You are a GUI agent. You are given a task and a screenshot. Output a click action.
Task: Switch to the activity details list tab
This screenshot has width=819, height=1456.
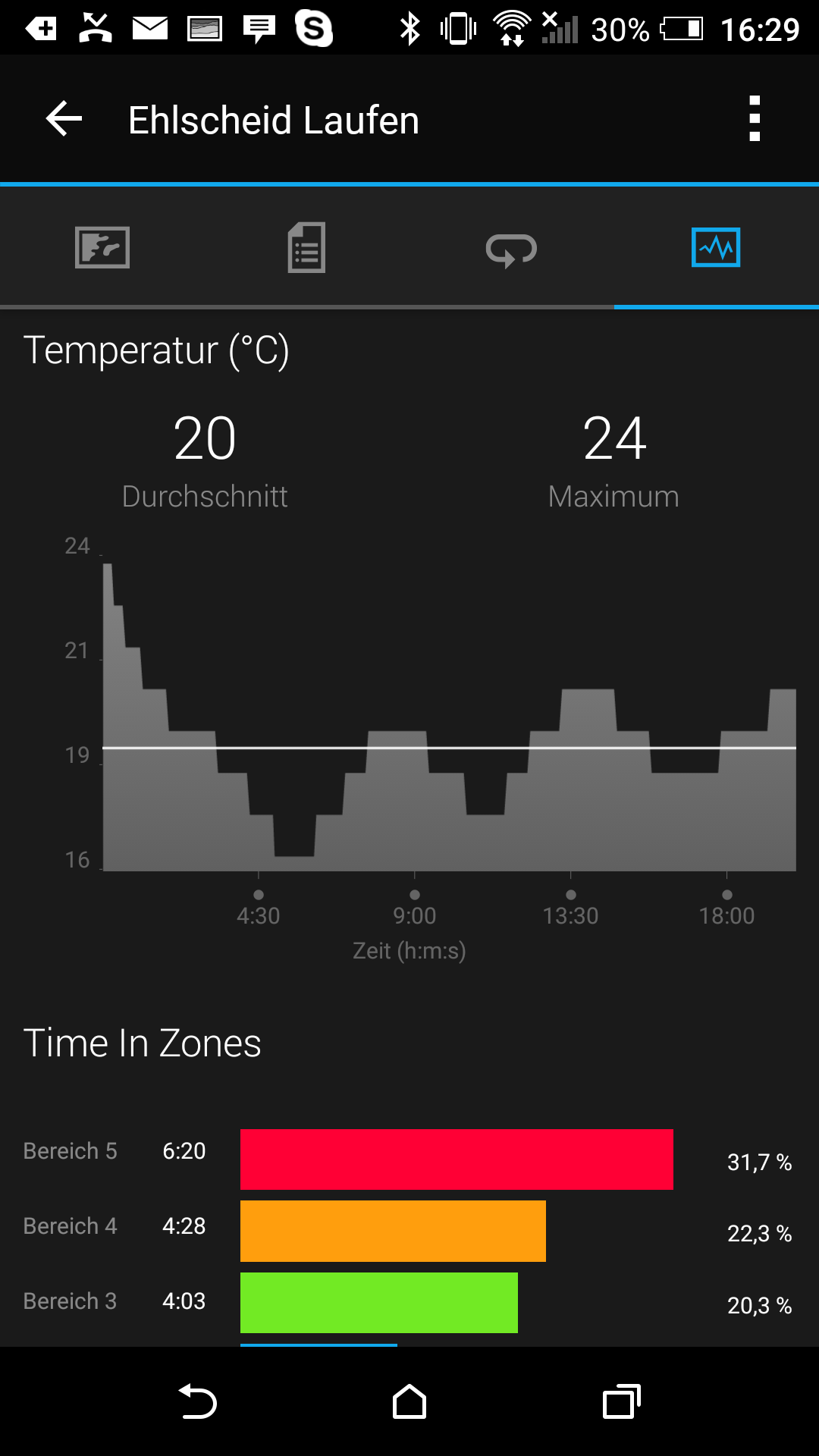pyautogui.click(x=306, y=247)
